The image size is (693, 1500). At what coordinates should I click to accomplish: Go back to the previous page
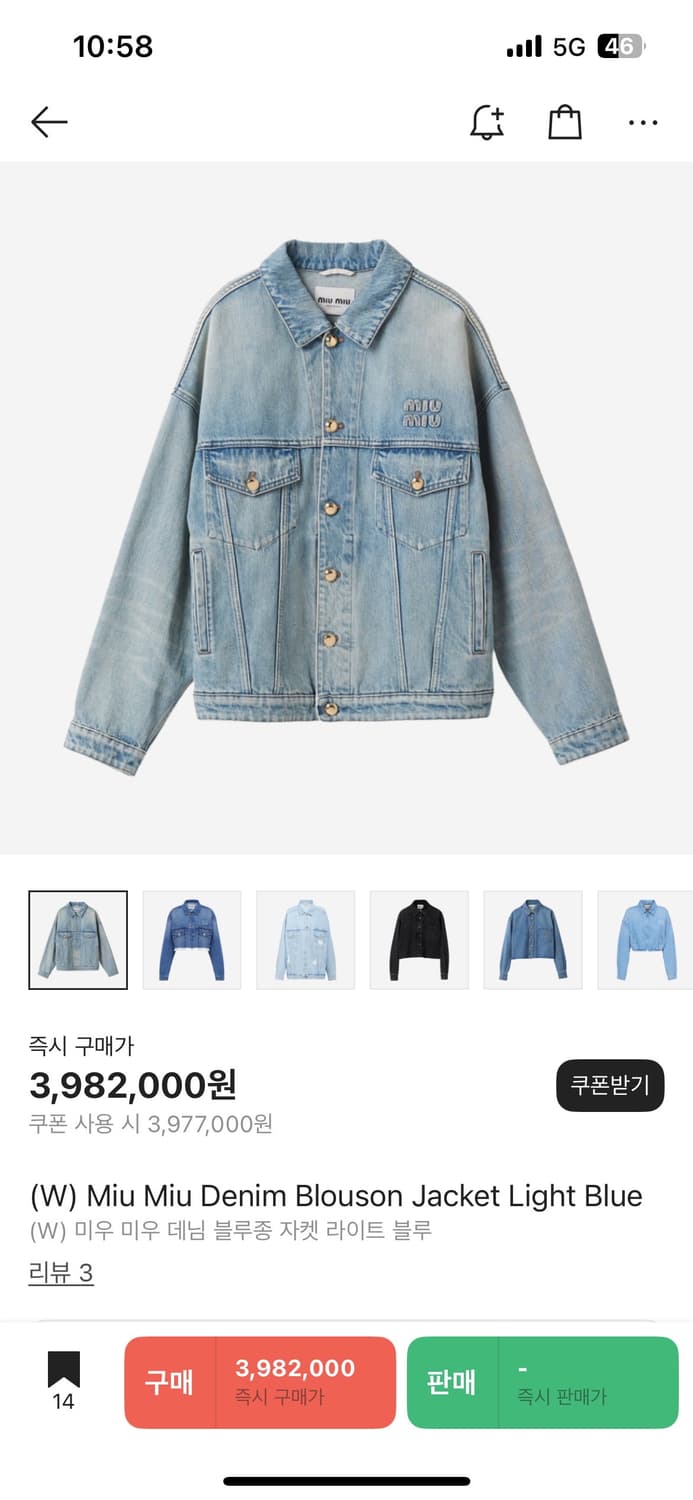point(49,123)
